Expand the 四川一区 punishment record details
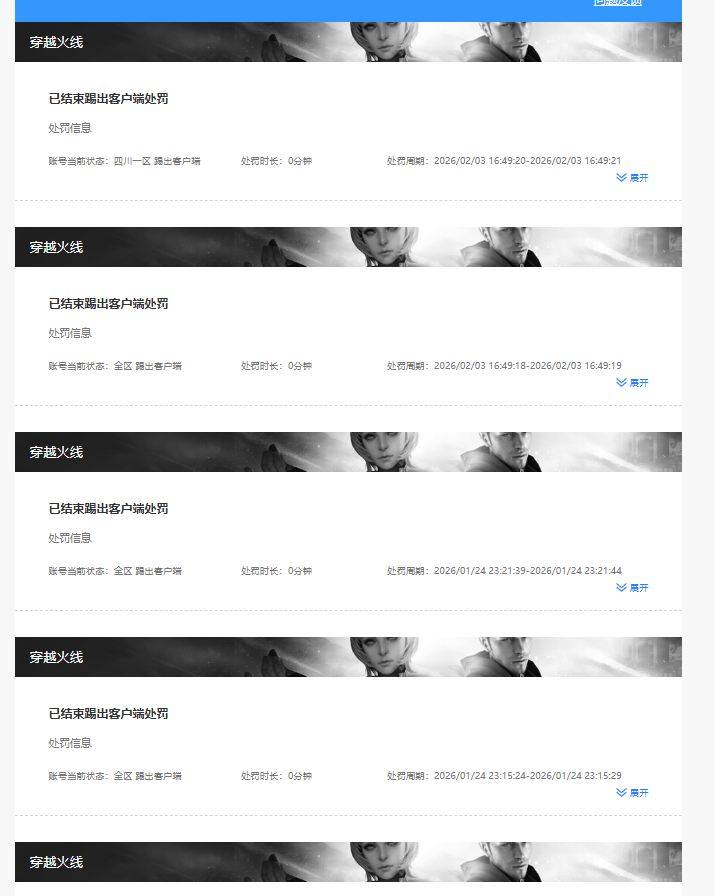 632,177
